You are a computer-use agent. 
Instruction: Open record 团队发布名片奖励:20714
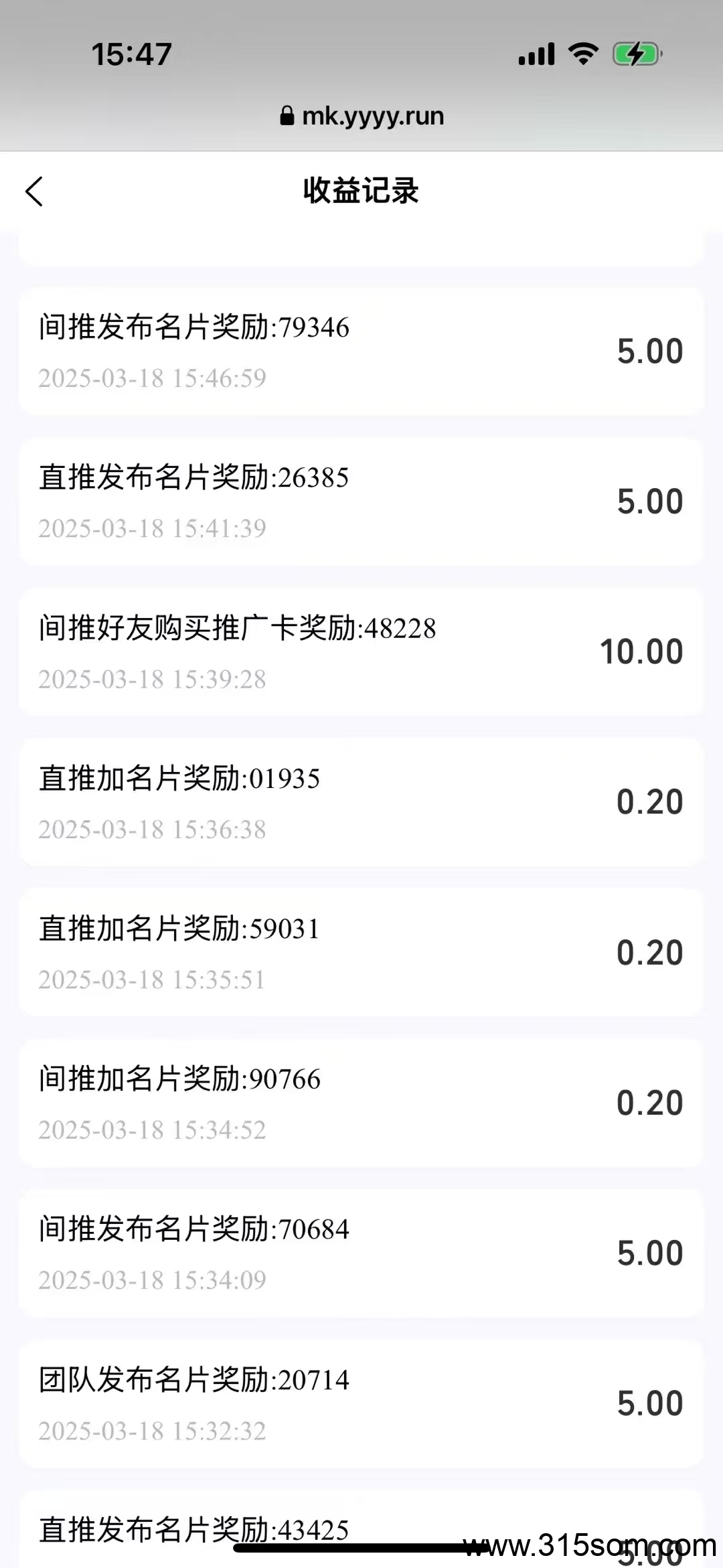(x=361, y=1403)
